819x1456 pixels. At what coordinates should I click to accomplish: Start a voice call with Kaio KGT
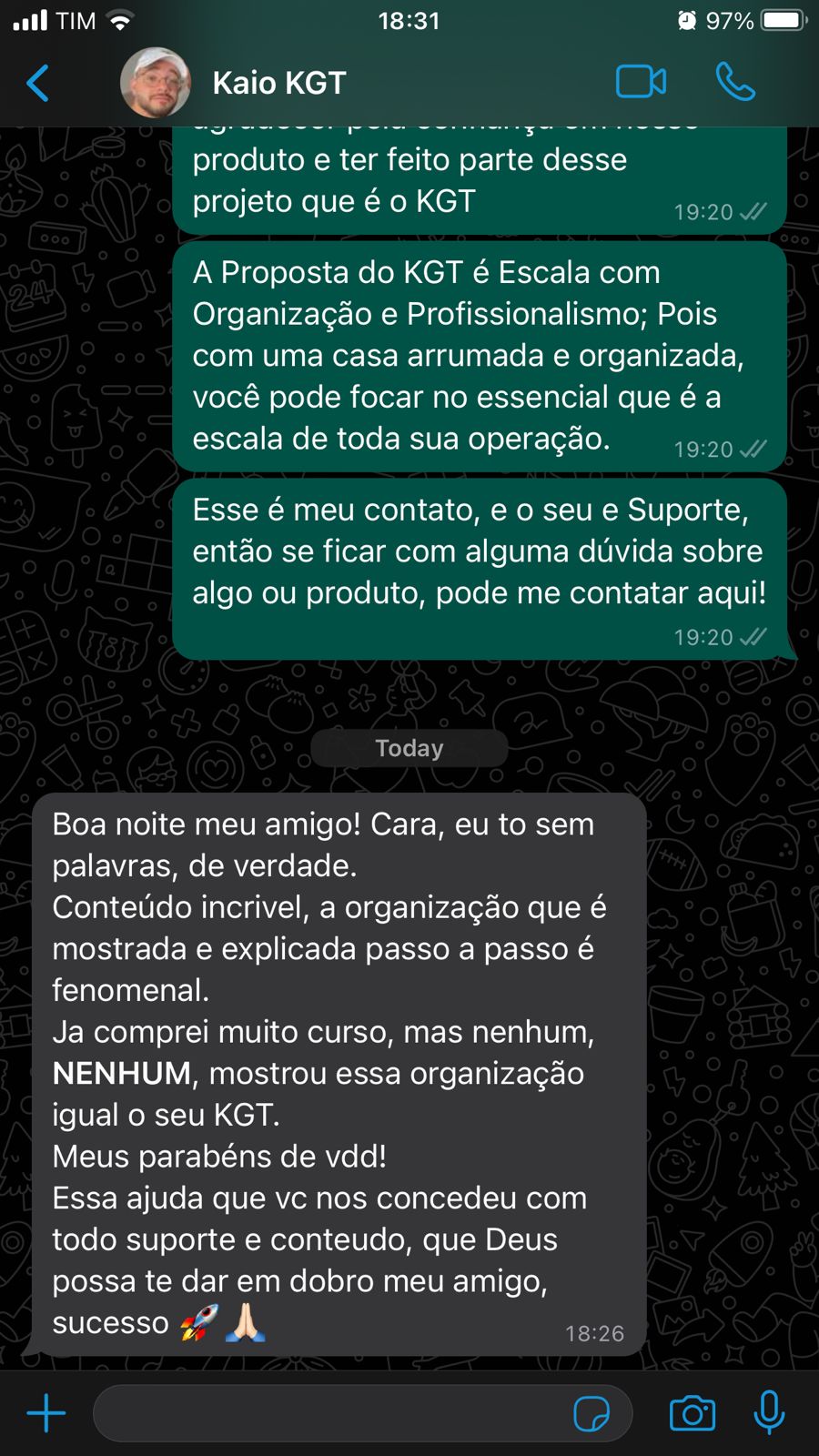pos(735,82)
